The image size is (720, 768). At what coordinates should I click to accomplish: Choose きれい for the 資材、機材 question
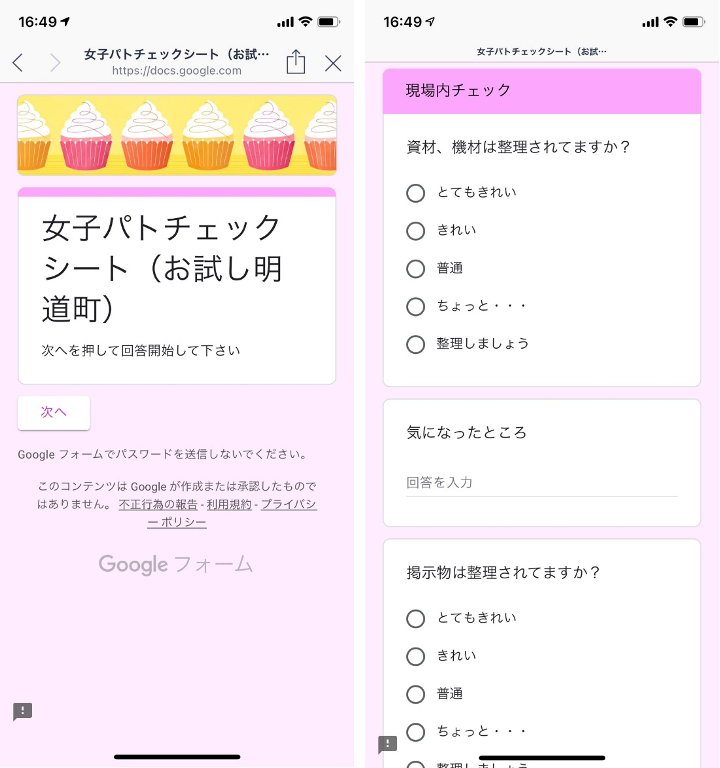tap(416, 231)
